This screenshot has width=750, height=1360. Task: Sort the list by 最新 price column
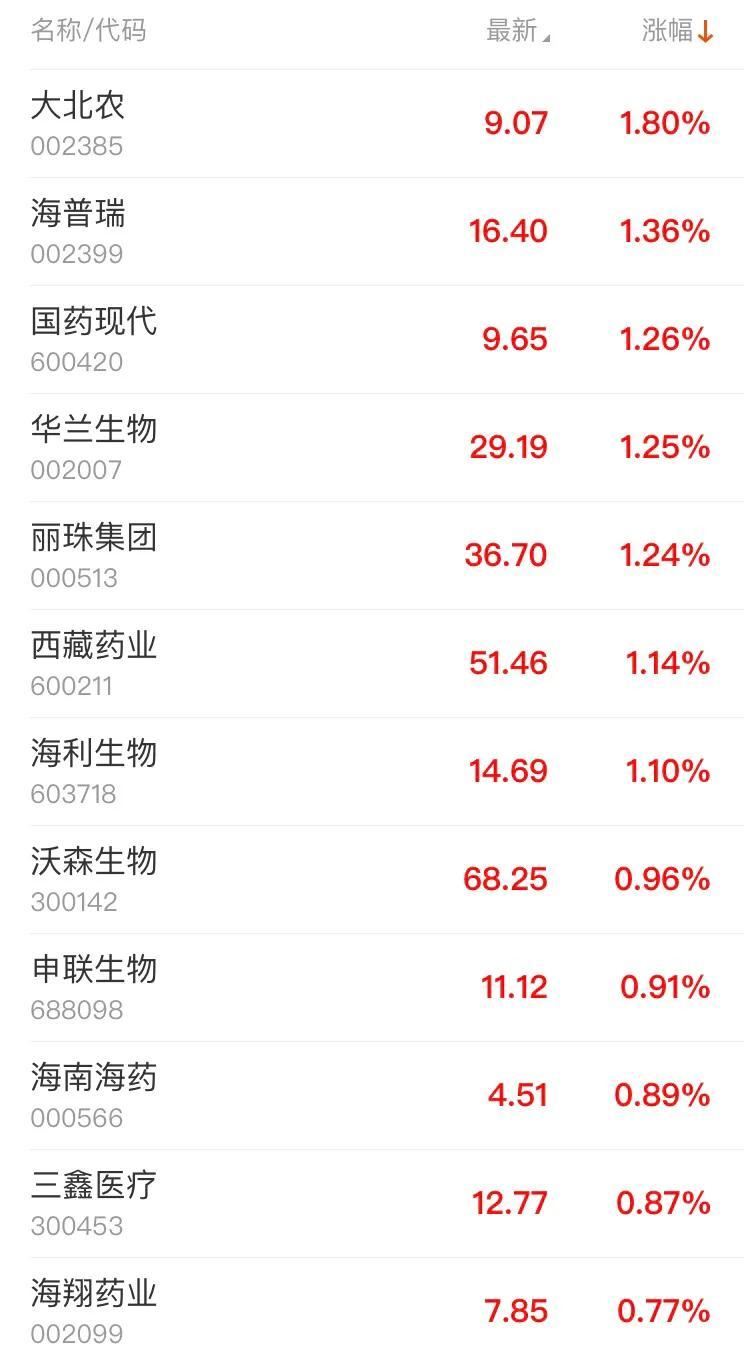tap(512, 31)
